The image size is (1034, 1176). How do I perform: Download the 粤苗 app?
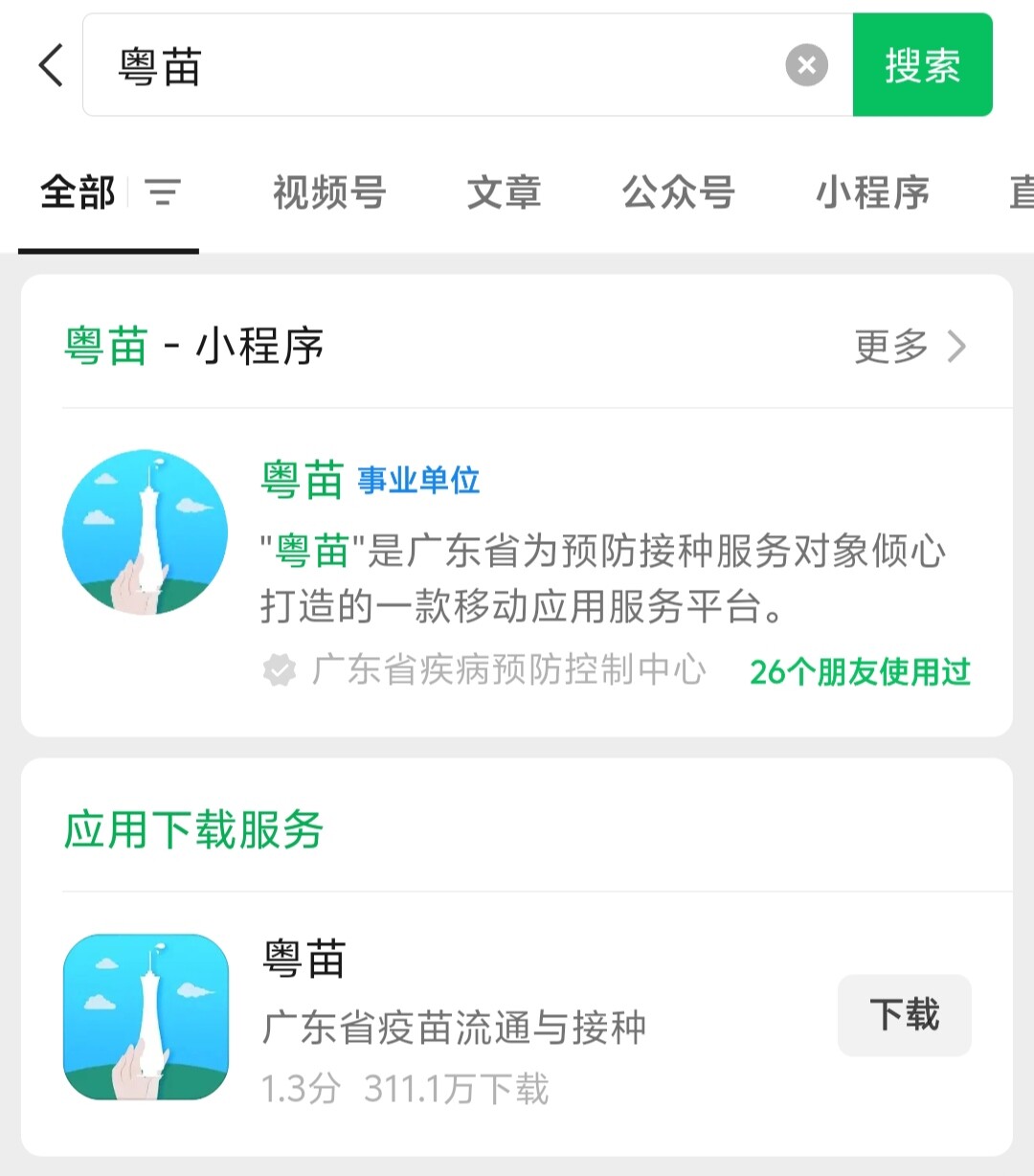point(904,1015)
